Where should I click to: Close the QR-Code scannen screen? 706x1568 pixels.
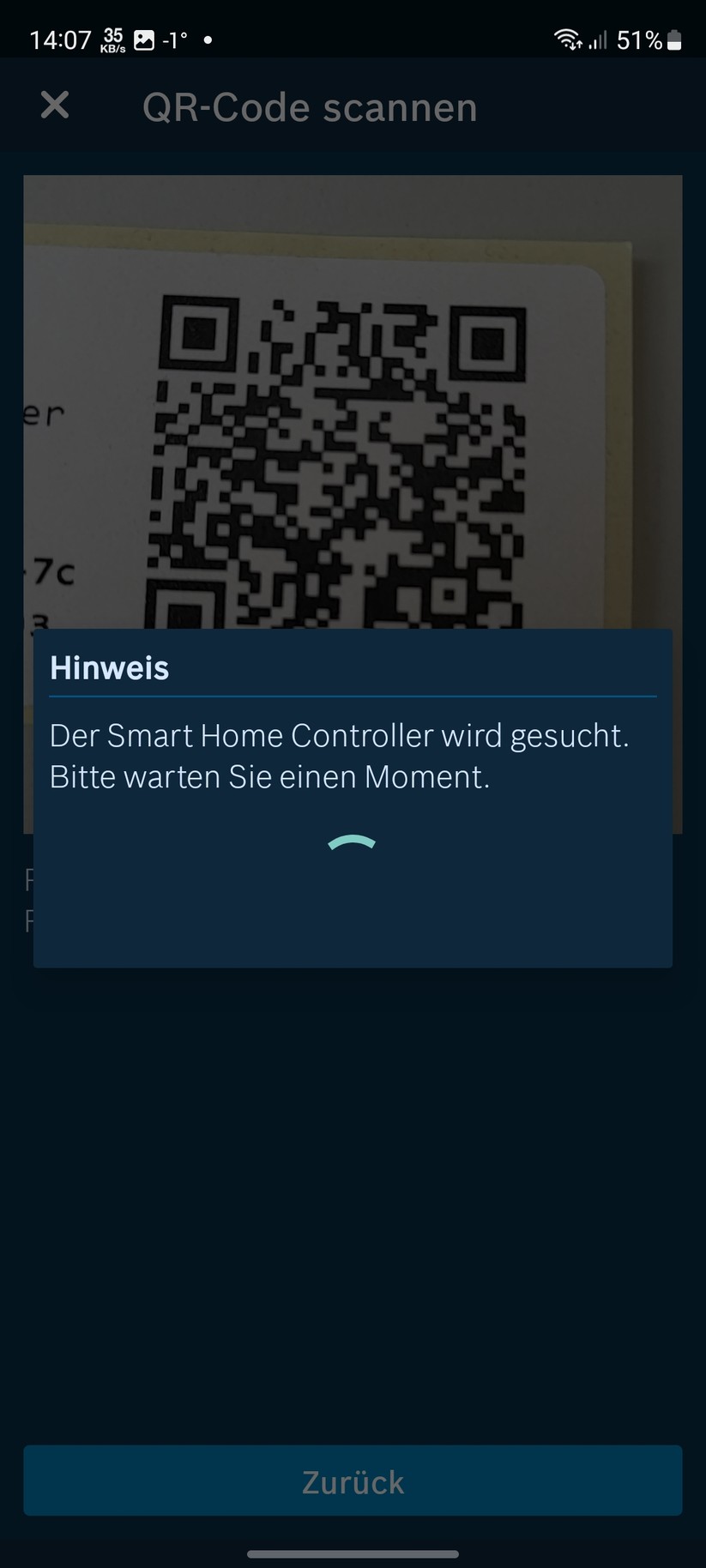click(54, 106)
